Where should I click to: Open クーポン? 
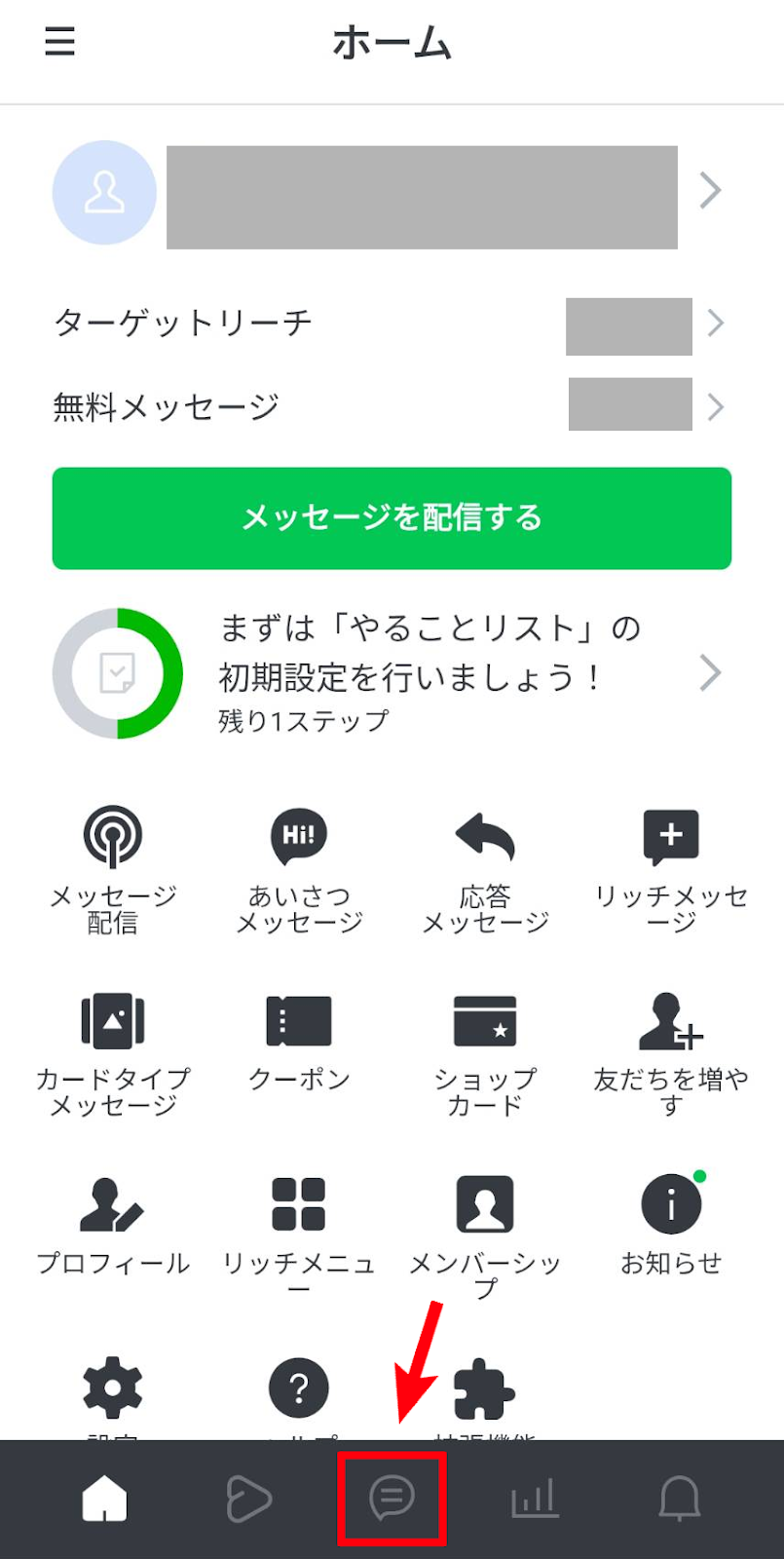(x=299, y=1041)
